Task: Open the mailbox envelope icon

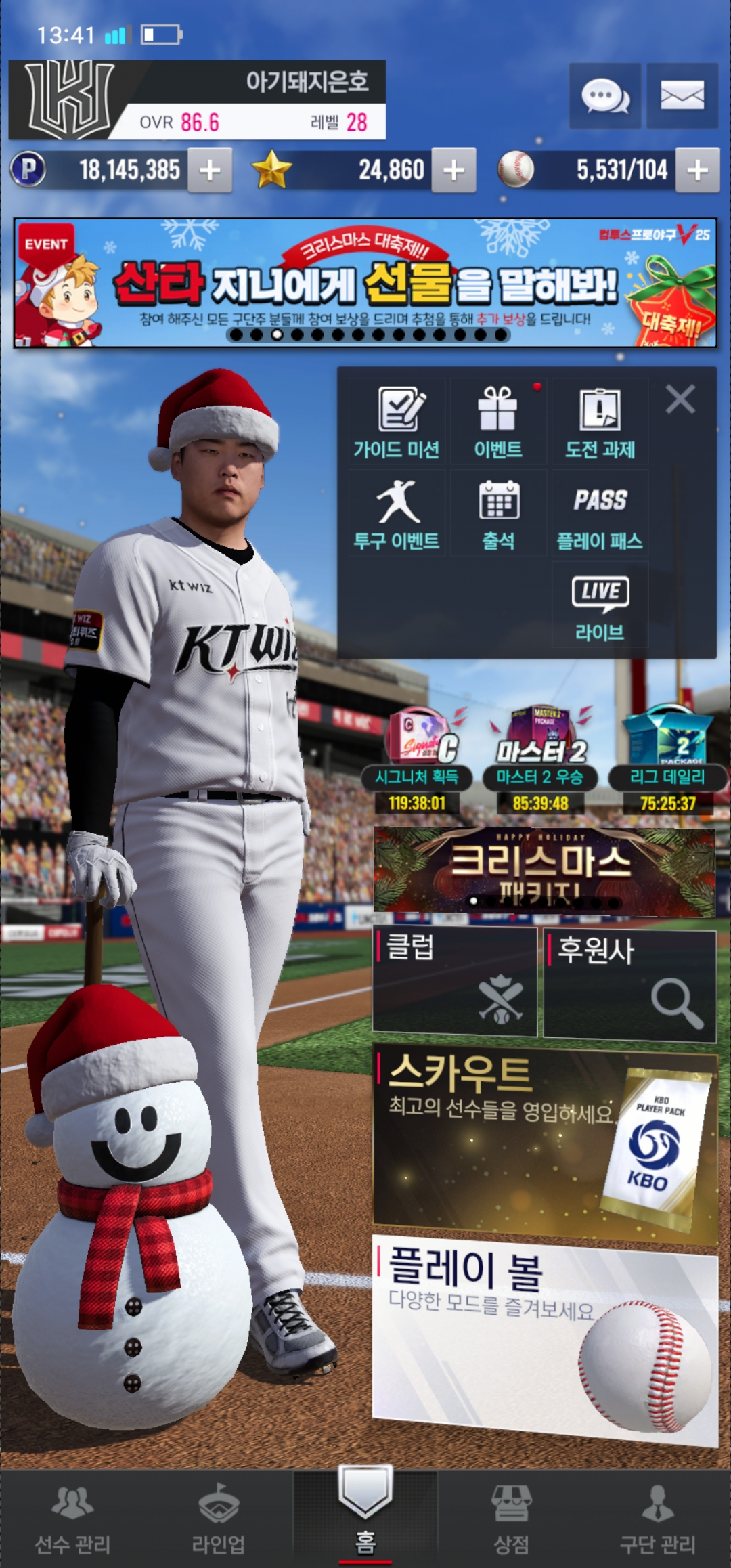Action: point(682,96)
